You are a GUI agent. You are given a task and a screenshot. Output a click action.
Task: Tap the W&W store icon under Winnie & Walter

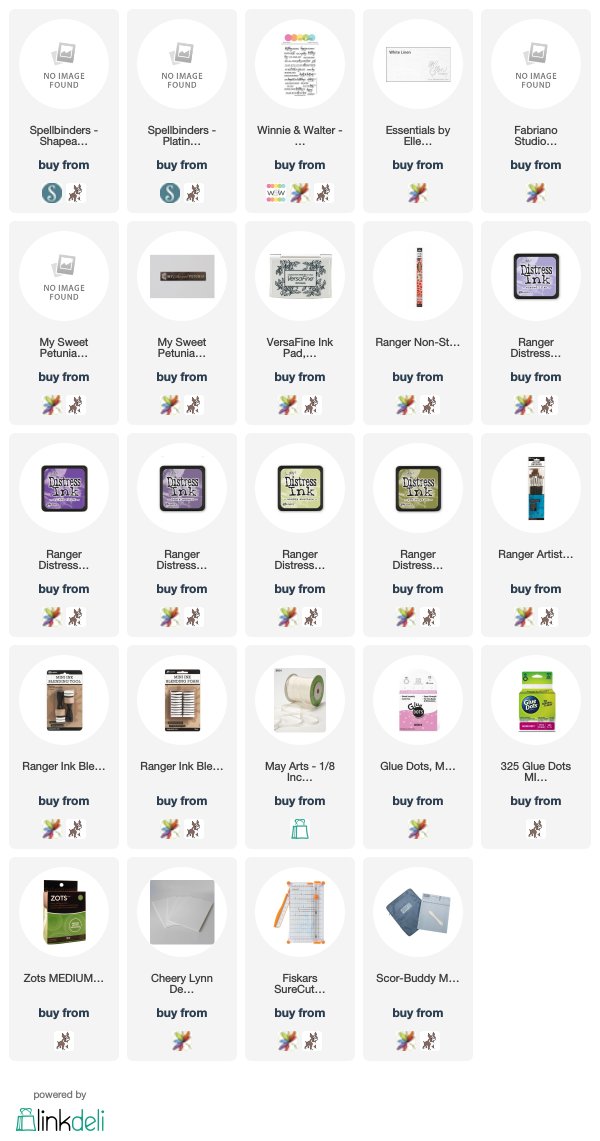pos(276,193)
